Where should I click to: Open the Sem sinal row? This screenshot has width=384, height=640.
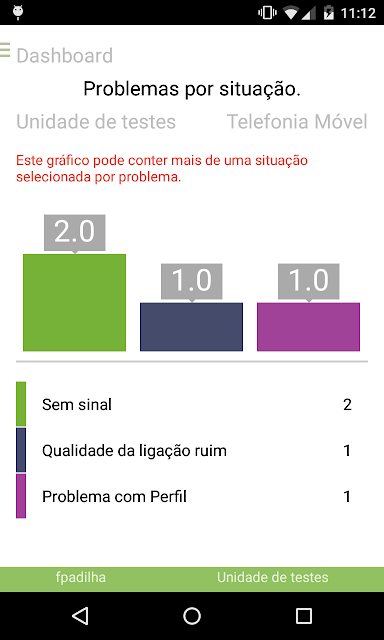192,404
